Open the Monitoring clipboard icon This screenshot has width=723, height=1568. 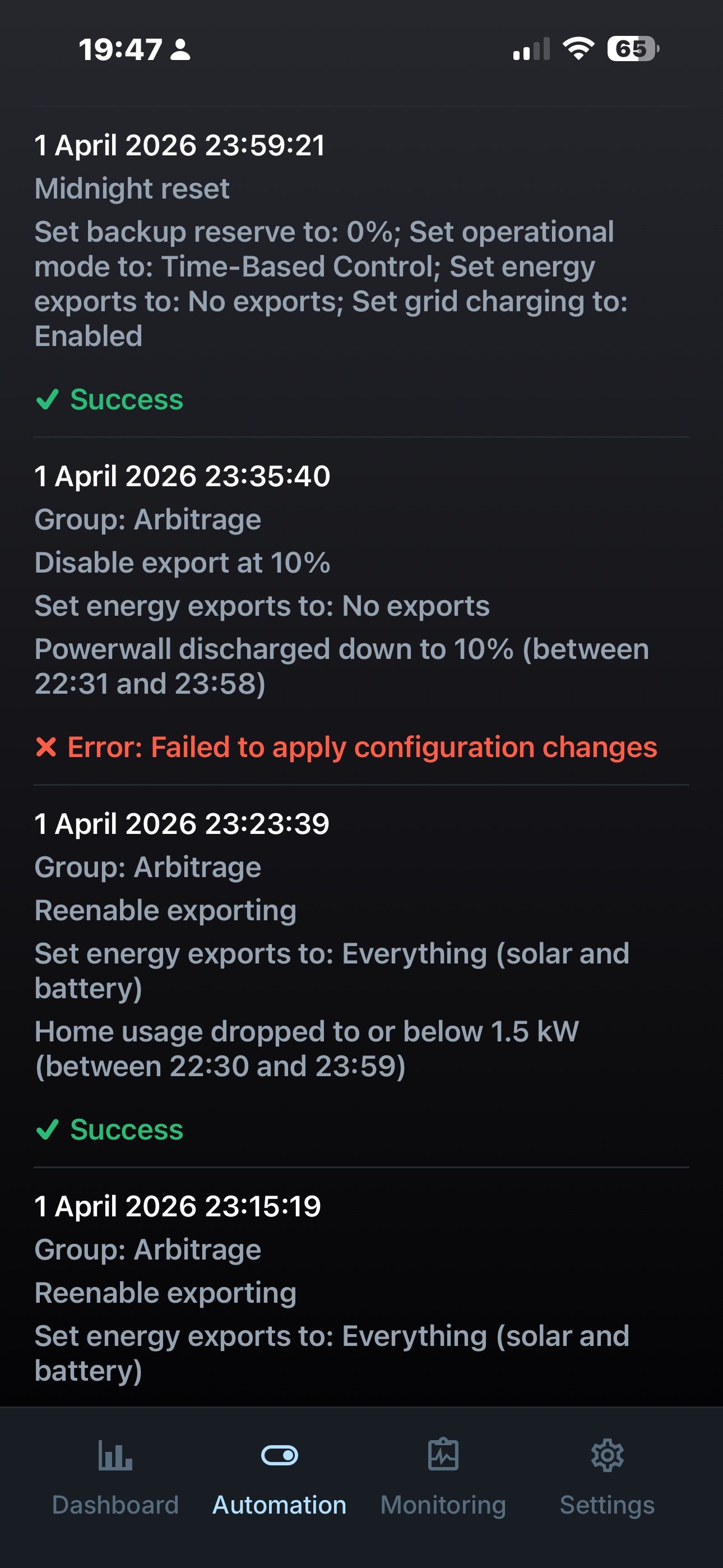pos(443,1454)
